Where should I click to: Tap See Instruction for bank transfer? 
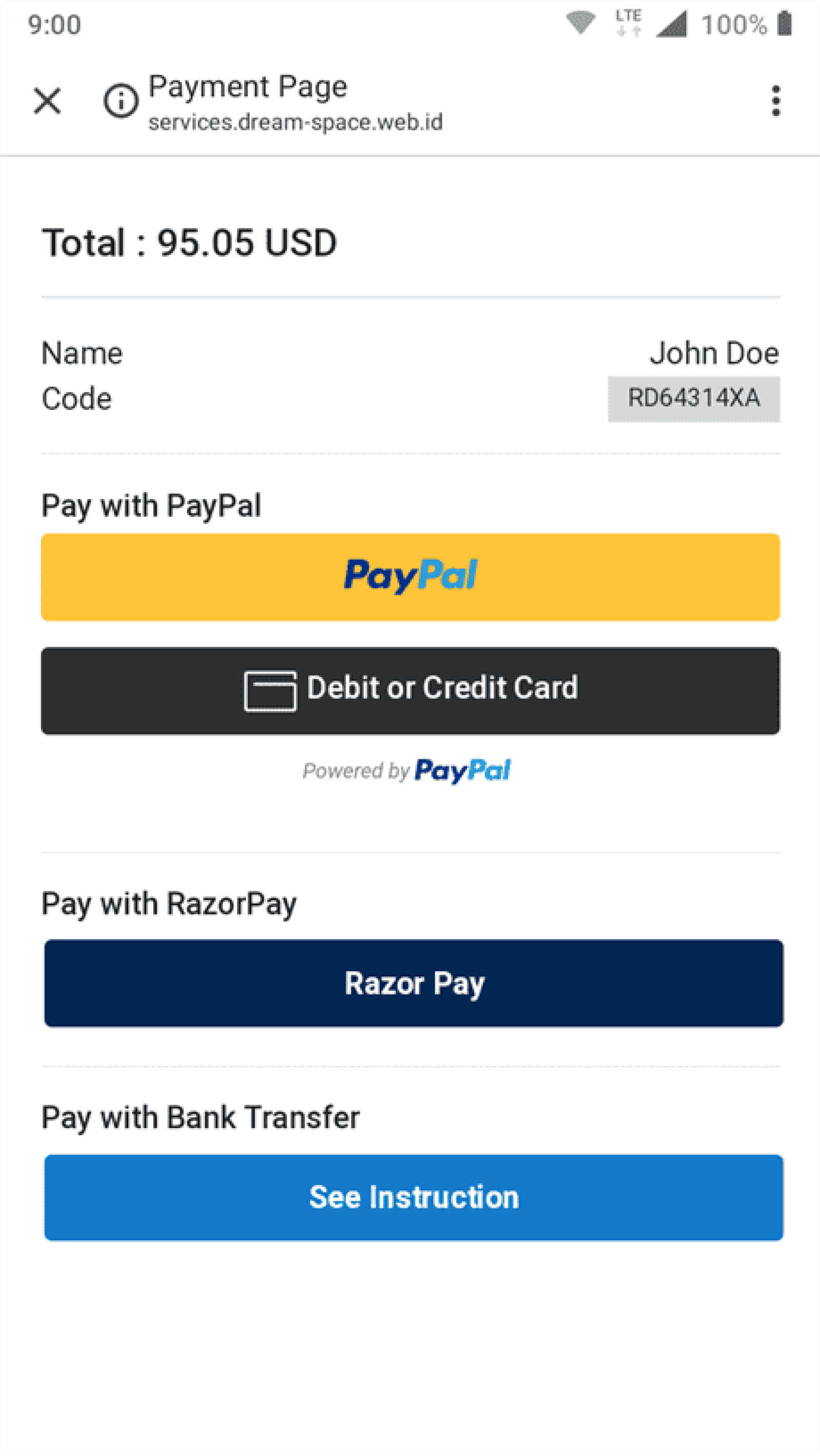pyautogui.click(x=414, y=1197)
